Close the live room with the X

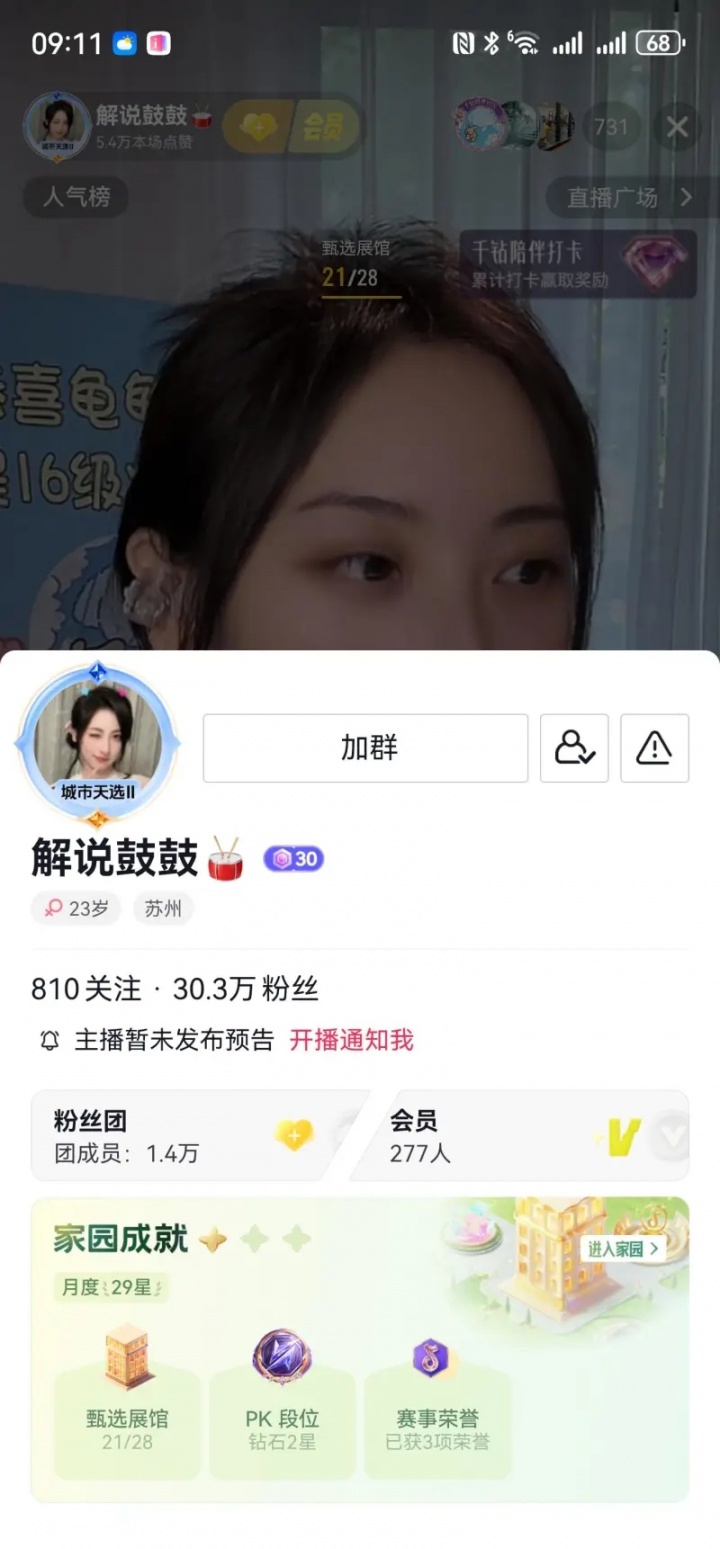pyautogui.click(x=677, y=127)
